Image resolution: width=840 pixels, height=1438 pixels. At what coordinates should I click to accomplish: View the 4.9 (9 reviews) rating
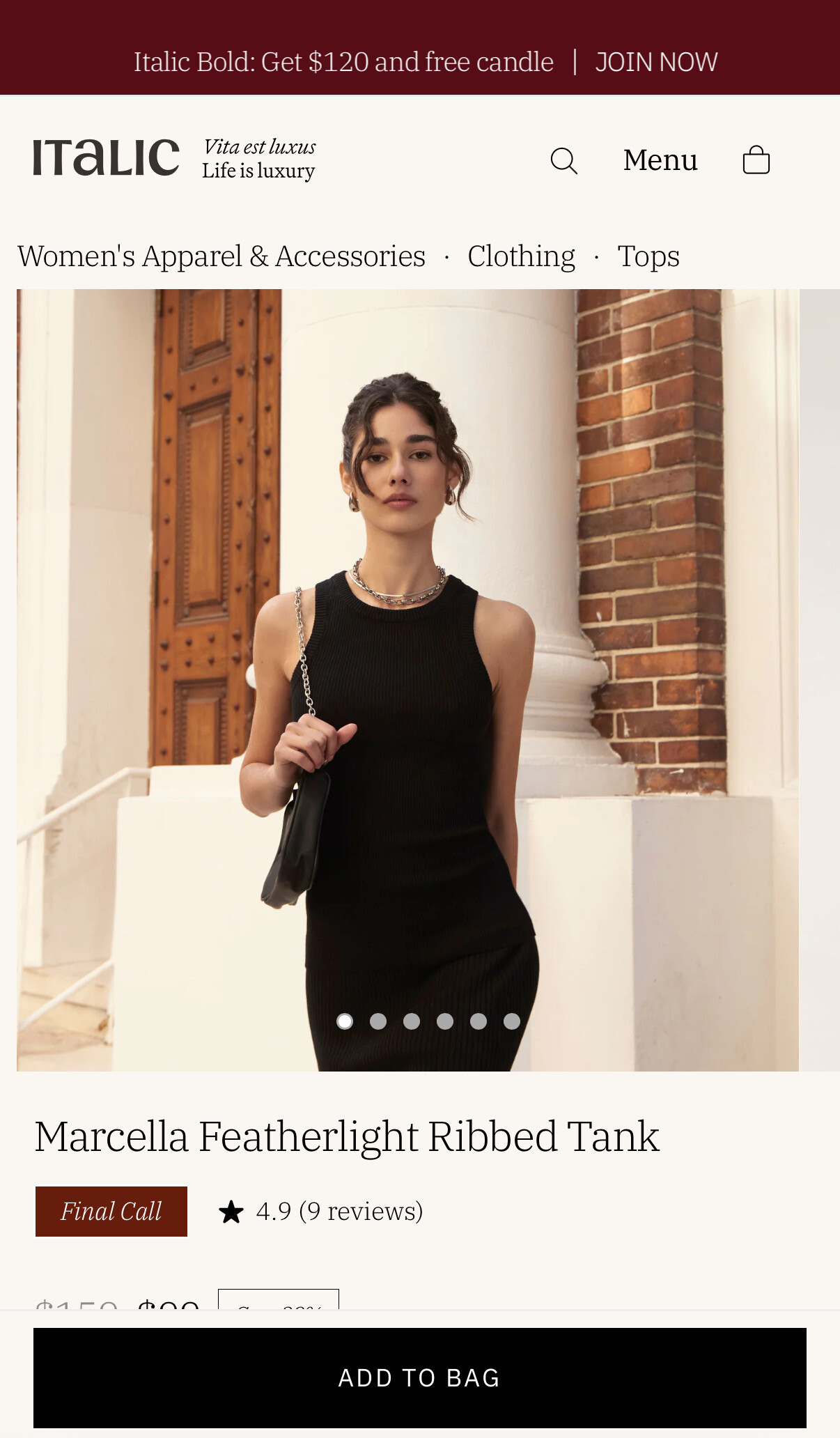point(321,1212)
